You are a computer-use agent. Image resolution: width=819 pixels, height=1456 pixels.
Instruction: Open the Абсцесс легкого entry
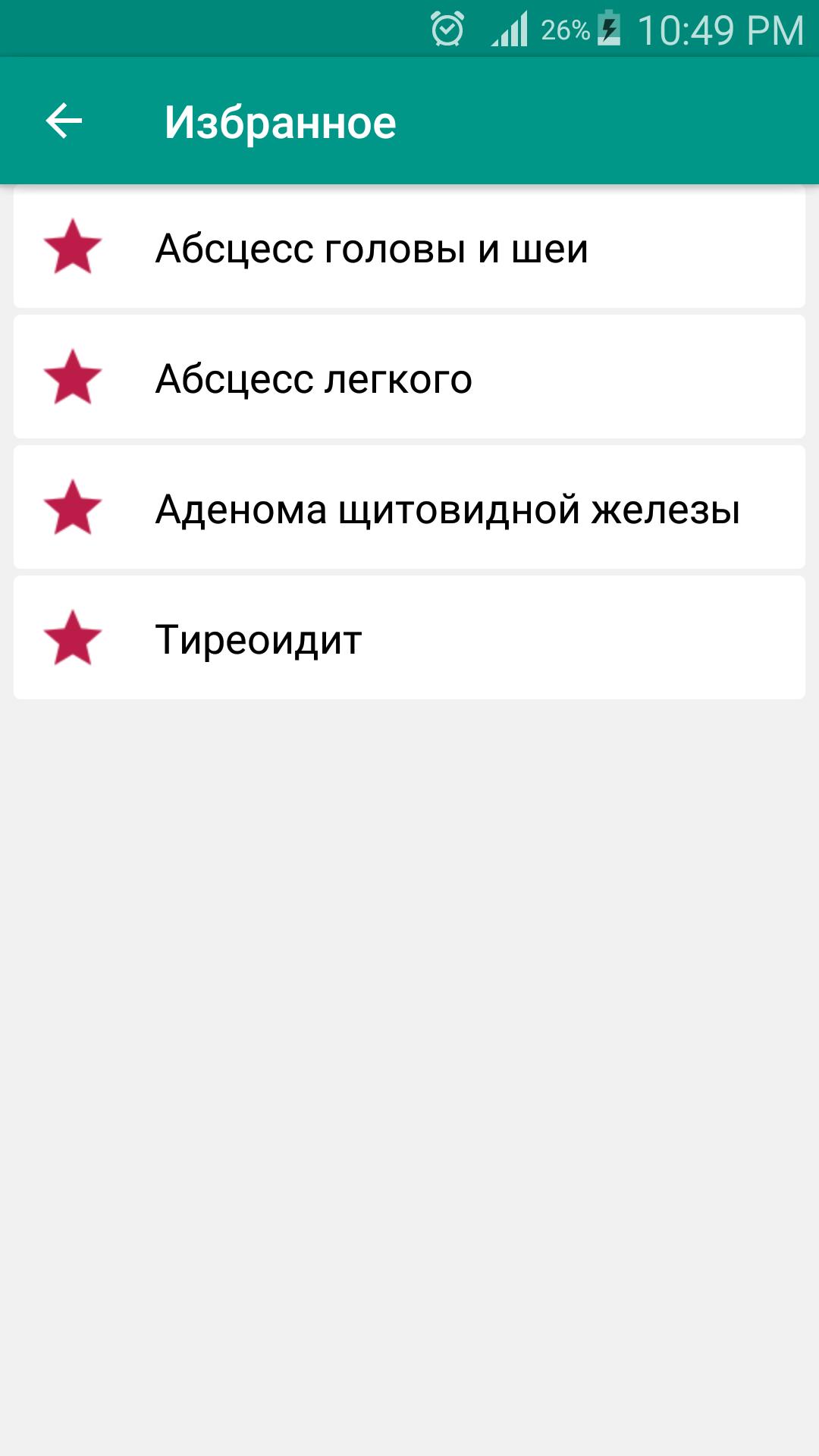pos(314,378)
